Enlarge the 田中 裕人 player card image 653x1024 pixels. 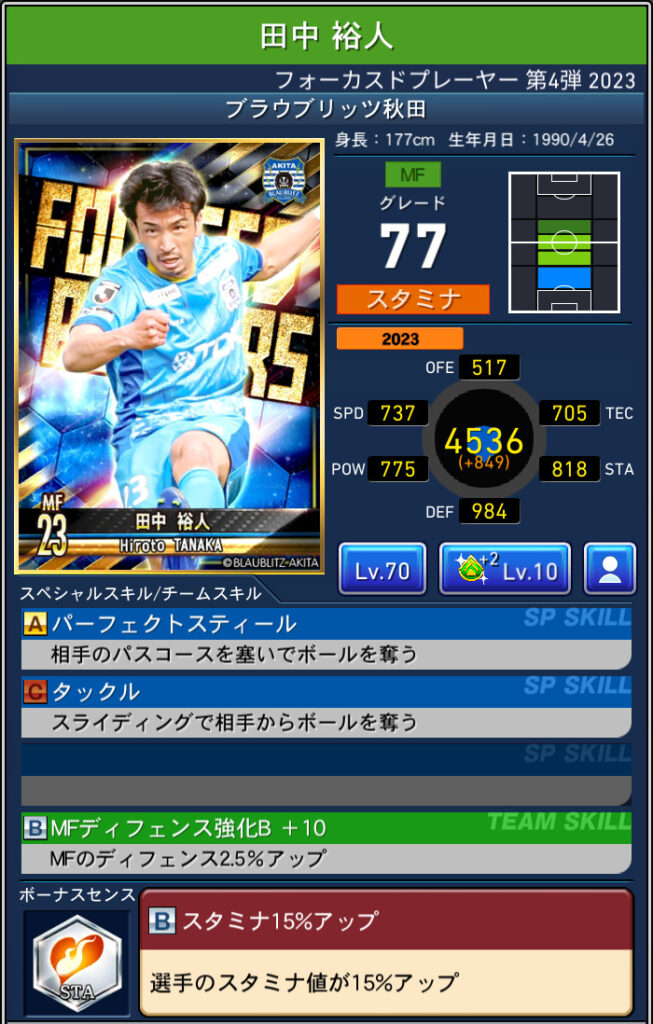169,357
